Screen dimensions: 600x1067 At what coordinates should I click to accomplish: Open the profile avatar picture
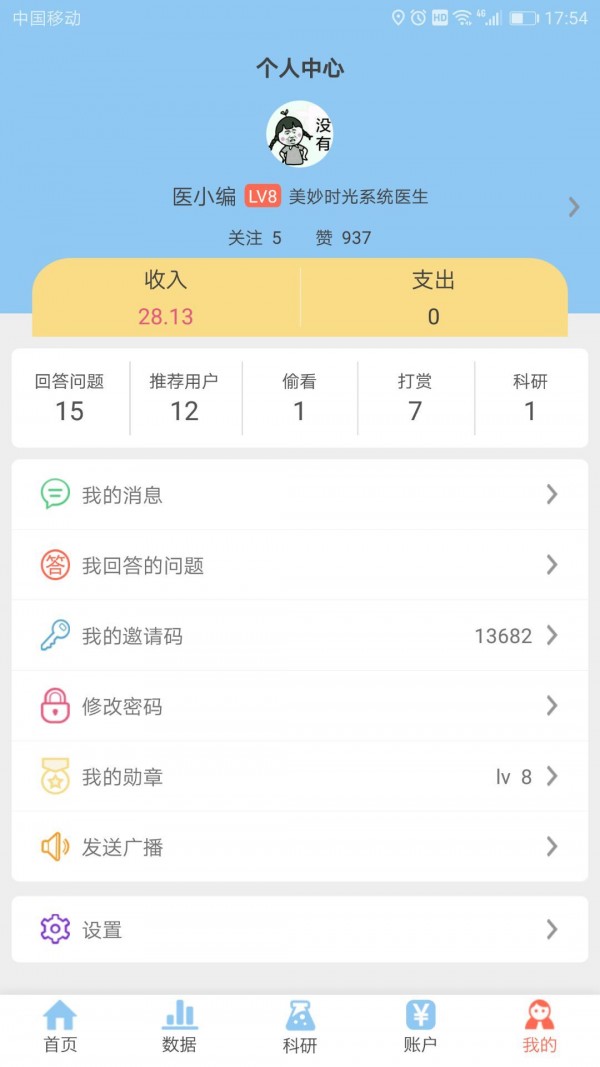[299, 135]
